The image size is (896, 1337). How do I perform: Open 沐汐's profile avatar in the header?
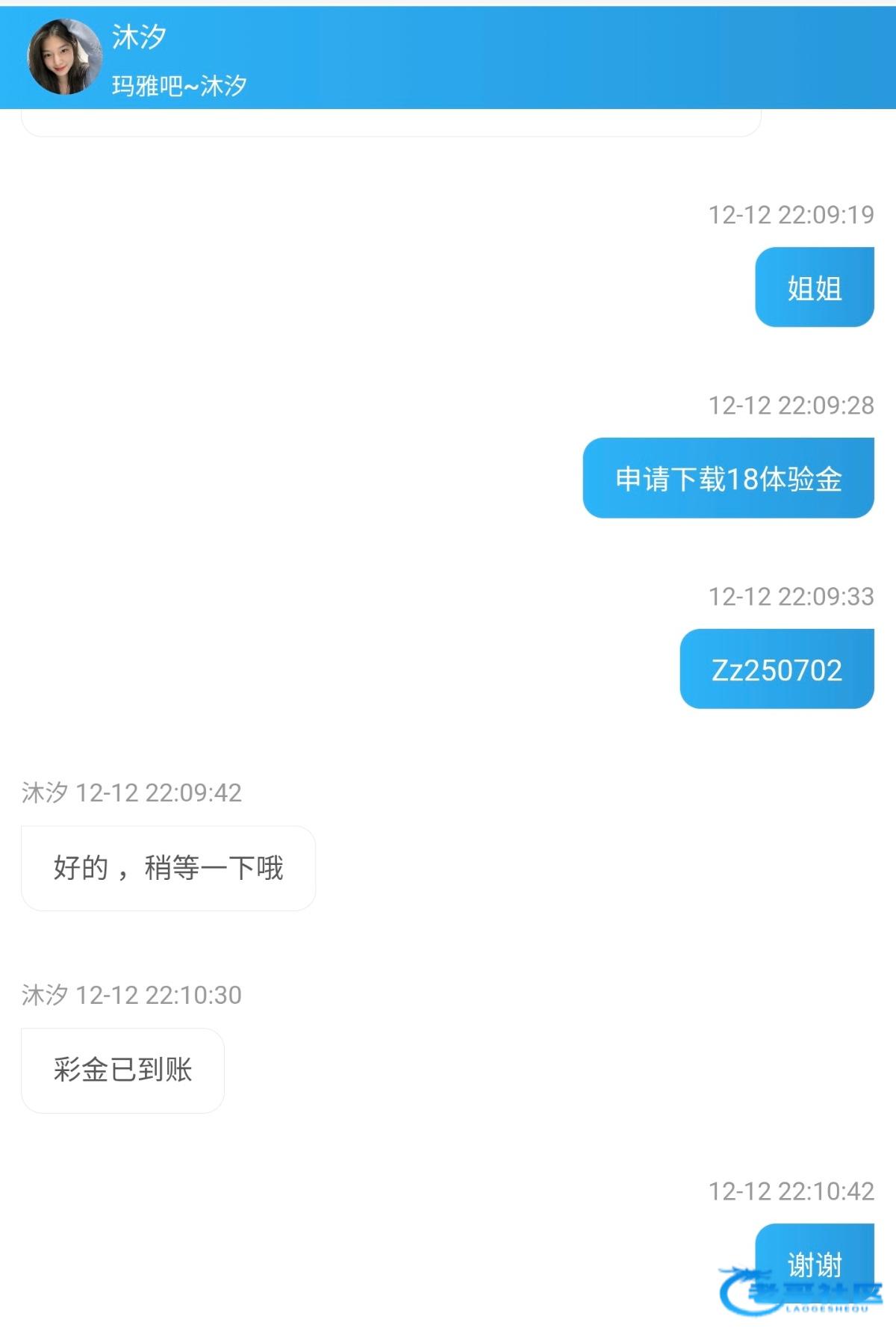pyautogui.click(x=64, y=58)
